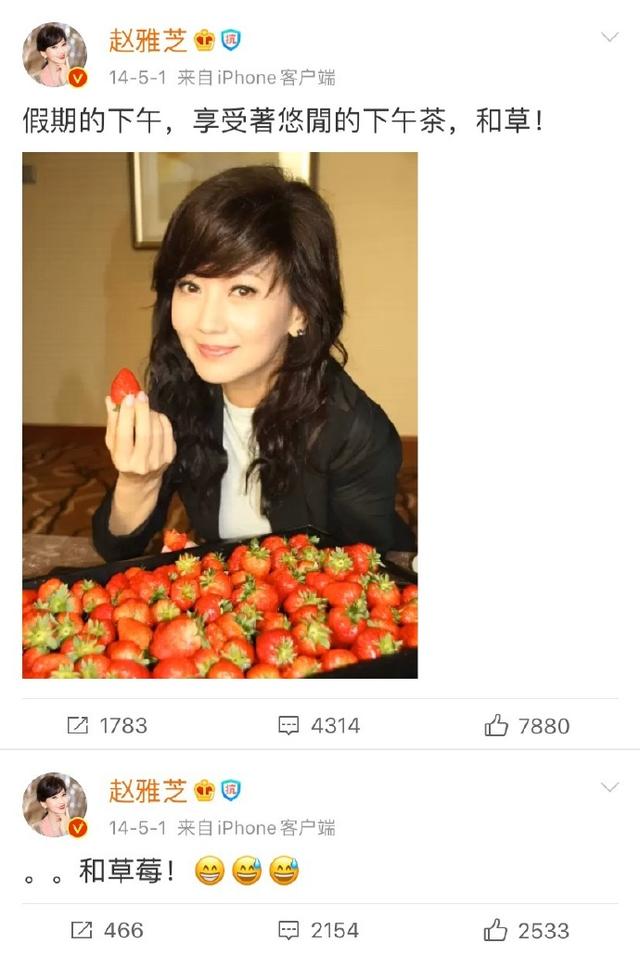This screenshot has height=956, width=640.
Task: Repost the post with 1783 shares
Action: tap(108, 726)
